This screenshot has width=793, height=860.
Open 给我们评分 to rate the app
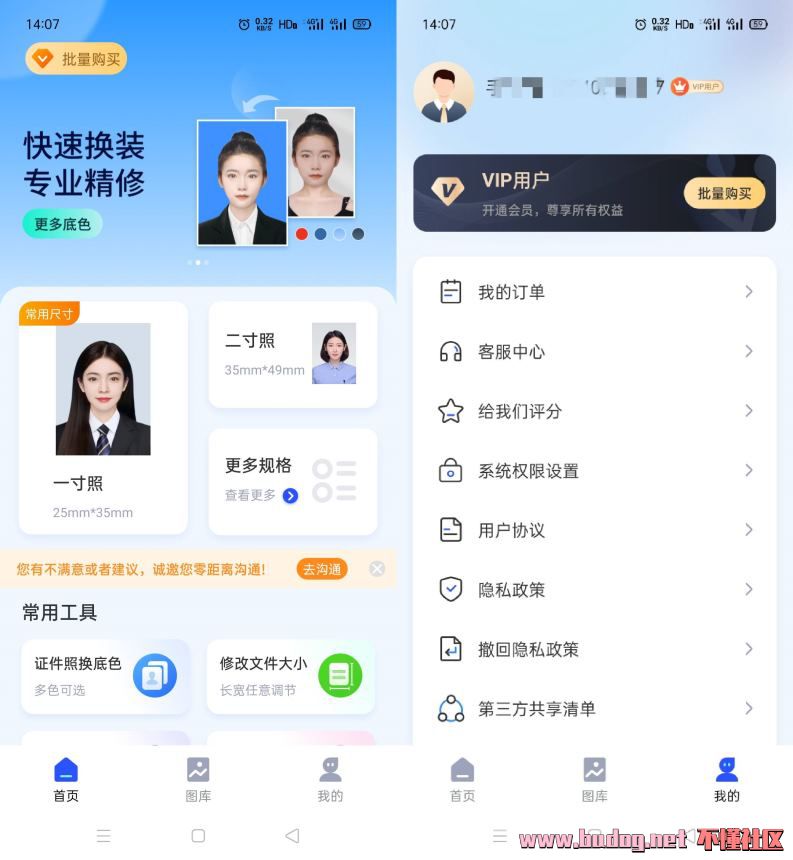(x=594, y=411)
